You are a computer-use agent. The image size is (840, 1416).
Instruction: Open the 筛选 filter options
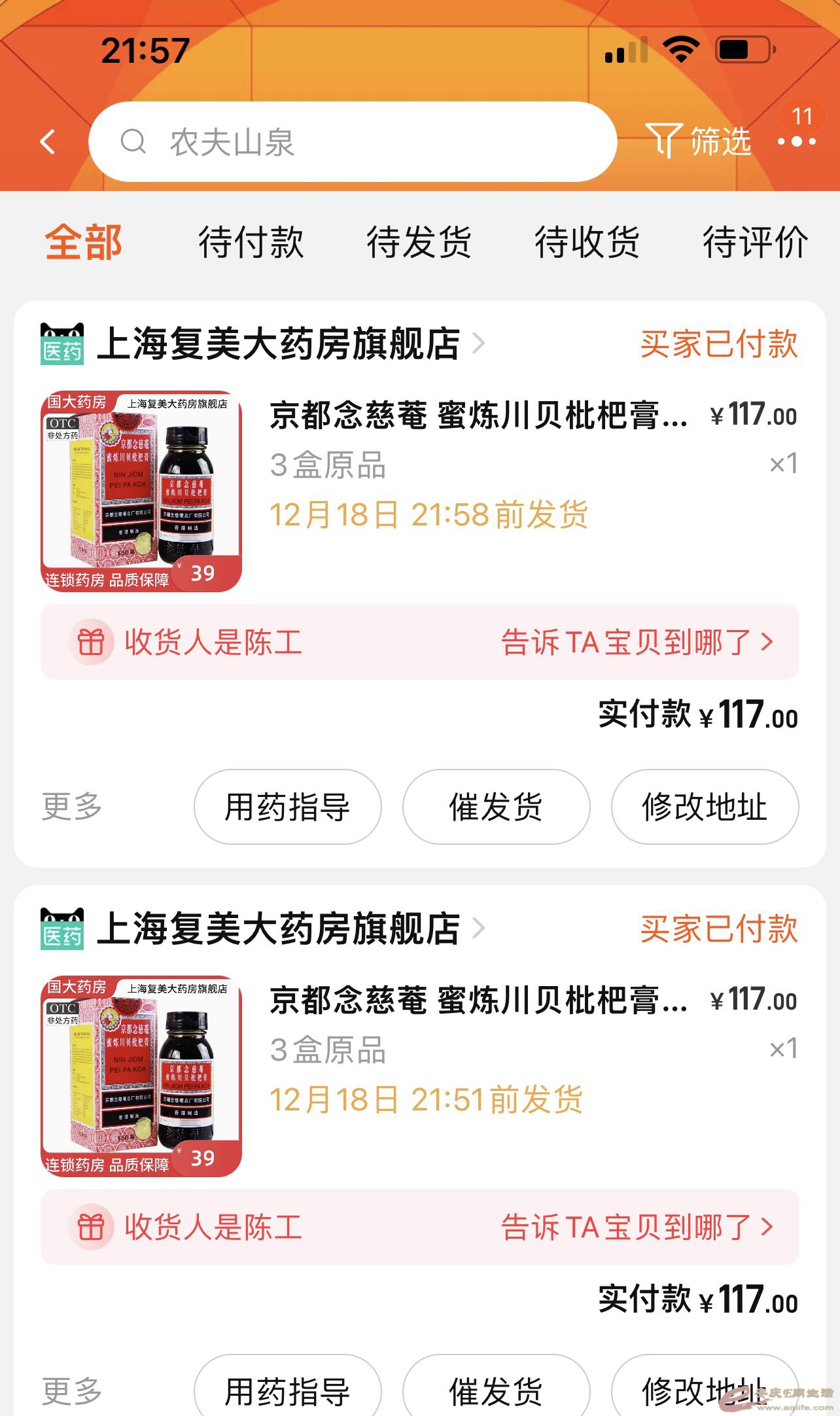click(699, 141)
